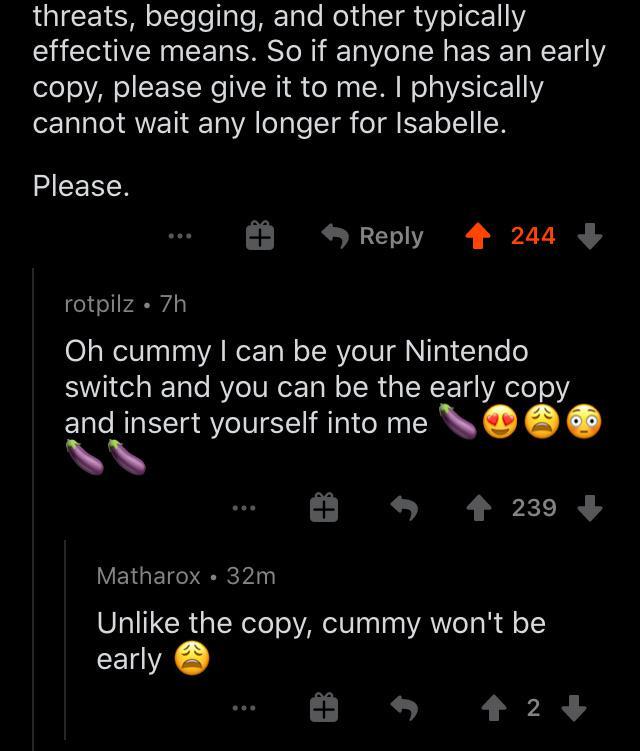Screen dimensions: 640x751
Task: Open rotpilz's user profile
Action: tap(99, 304)
